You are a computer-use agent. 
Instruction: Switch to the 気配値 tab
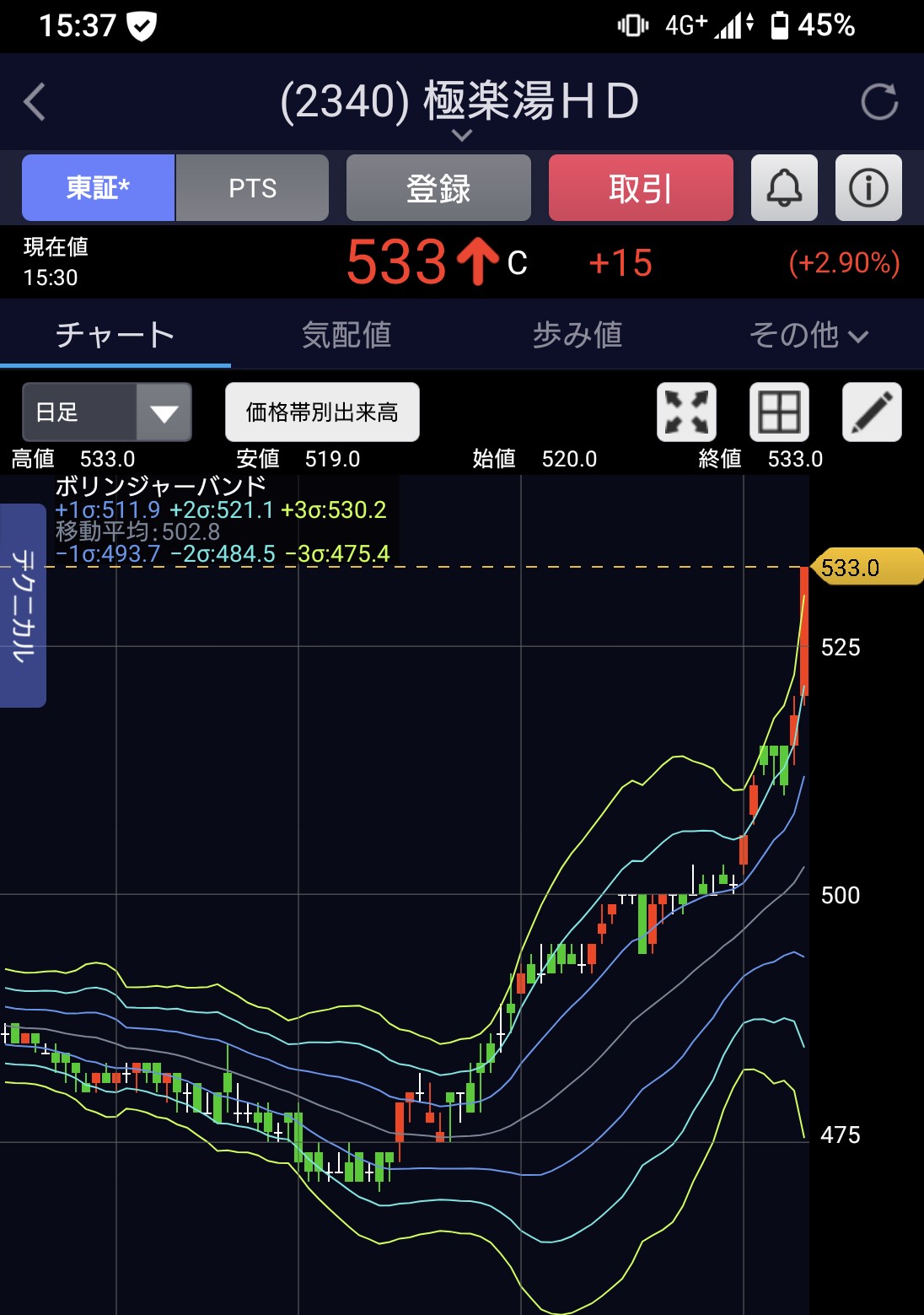coord(346,335)
